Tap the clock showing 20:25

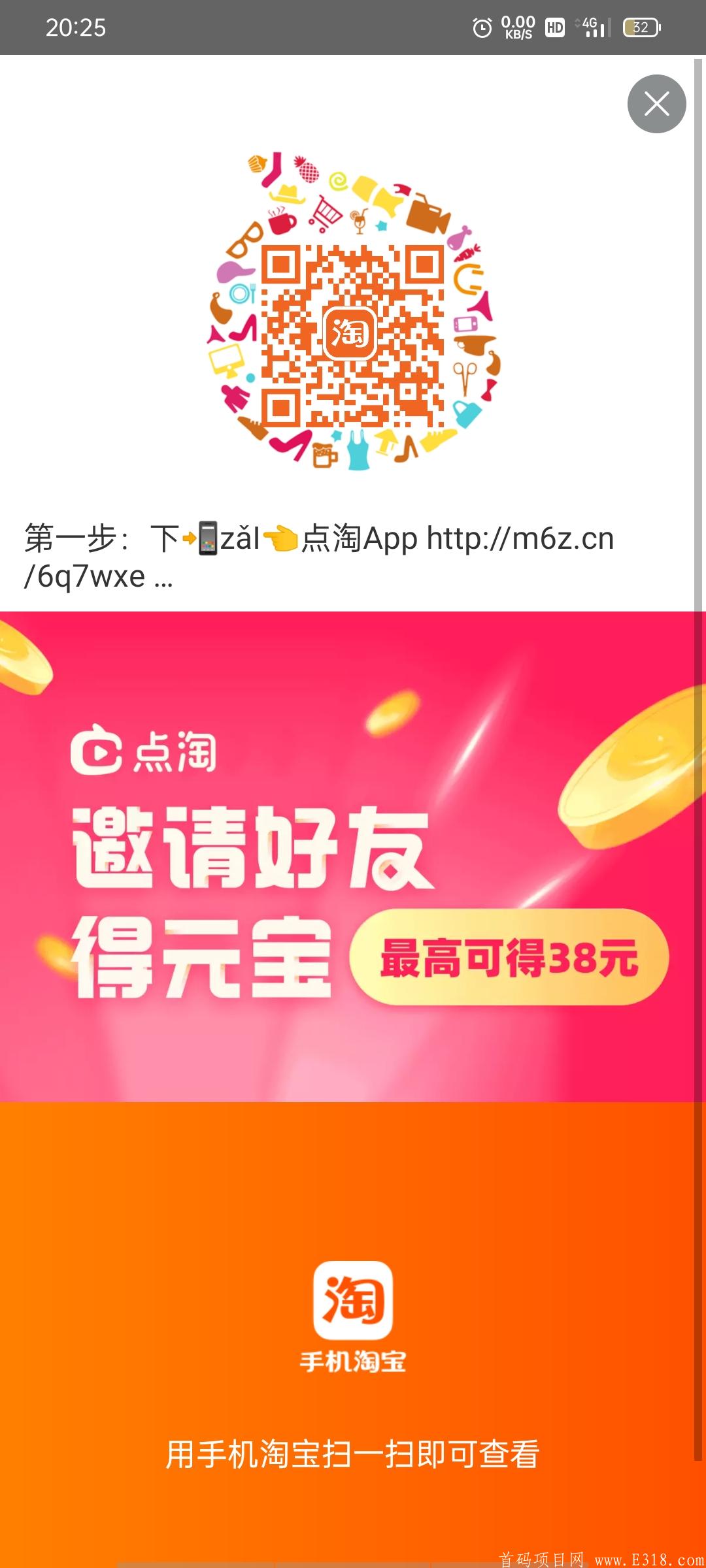[x=75, y=27]
